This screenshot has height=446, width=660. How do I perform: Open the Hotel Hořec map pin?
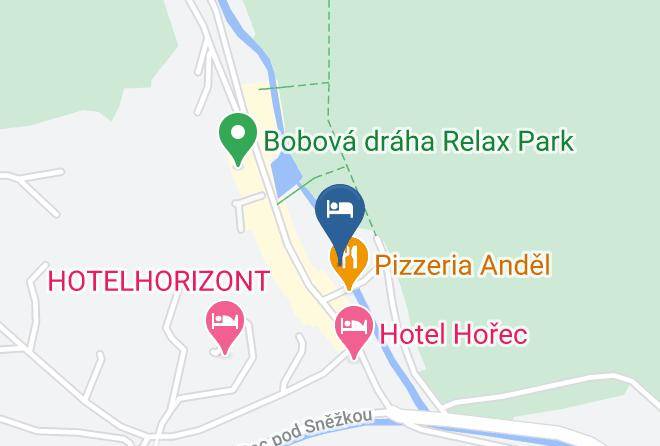pos(354,330)
